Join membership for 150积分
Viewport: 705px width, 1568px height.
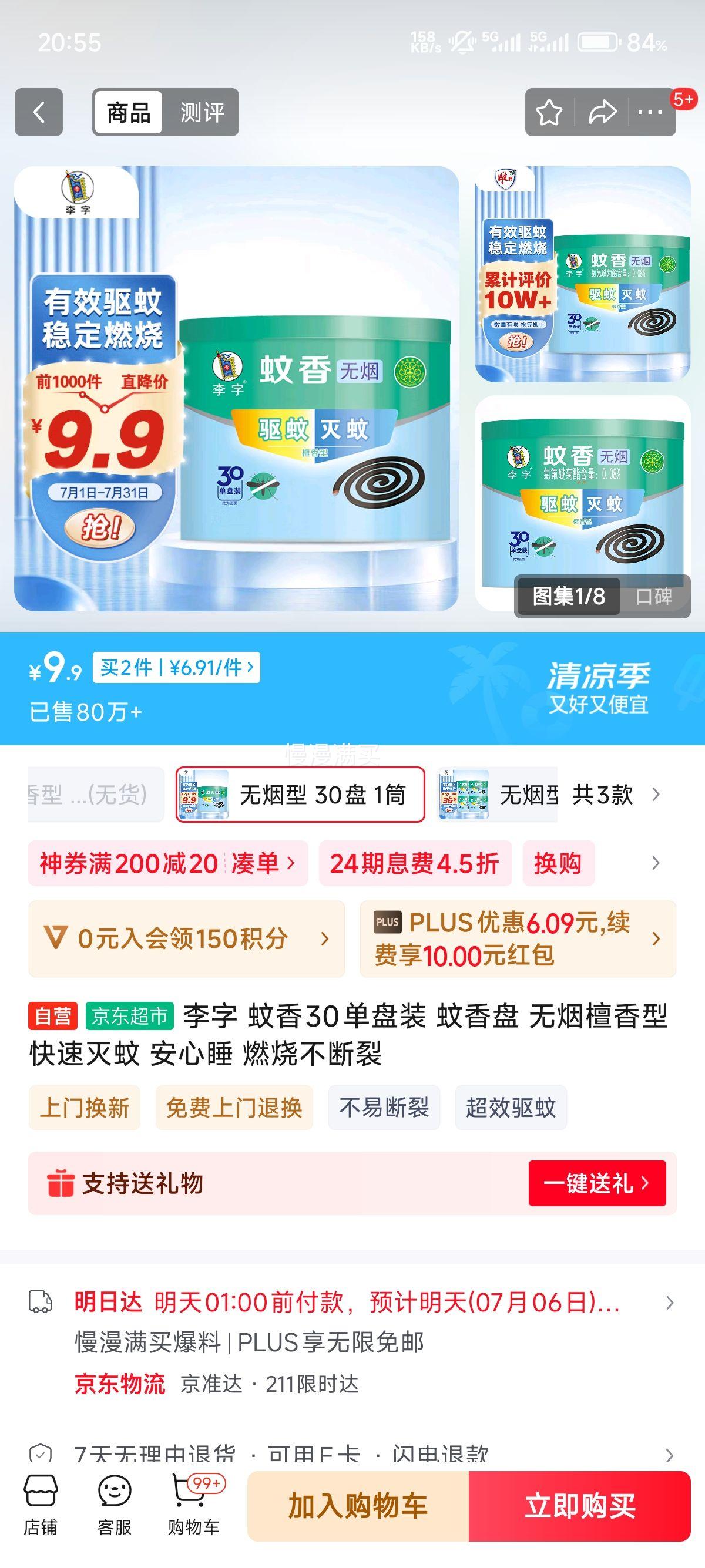click(186, 938)
